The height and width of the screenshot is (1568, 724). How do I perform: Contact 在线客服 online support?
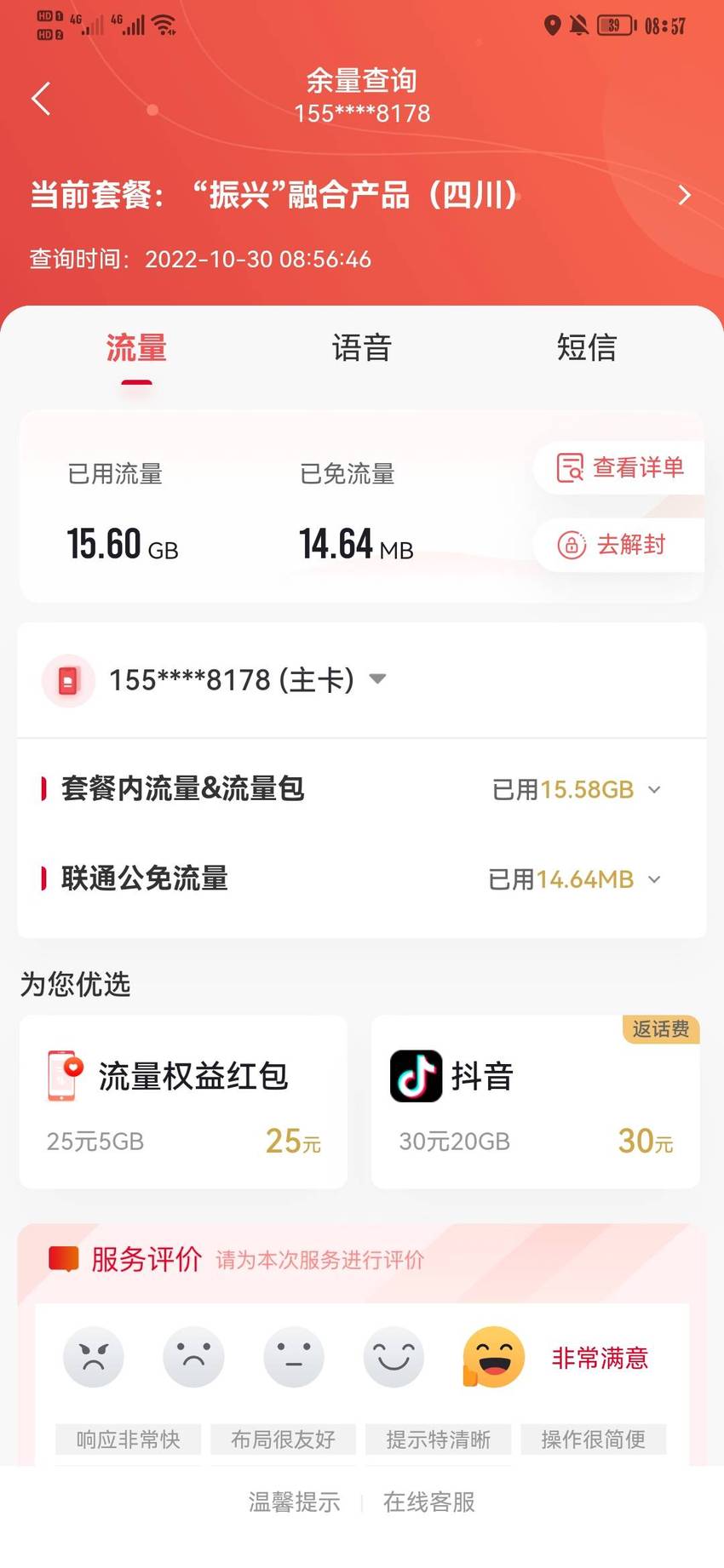[429, 1502]
